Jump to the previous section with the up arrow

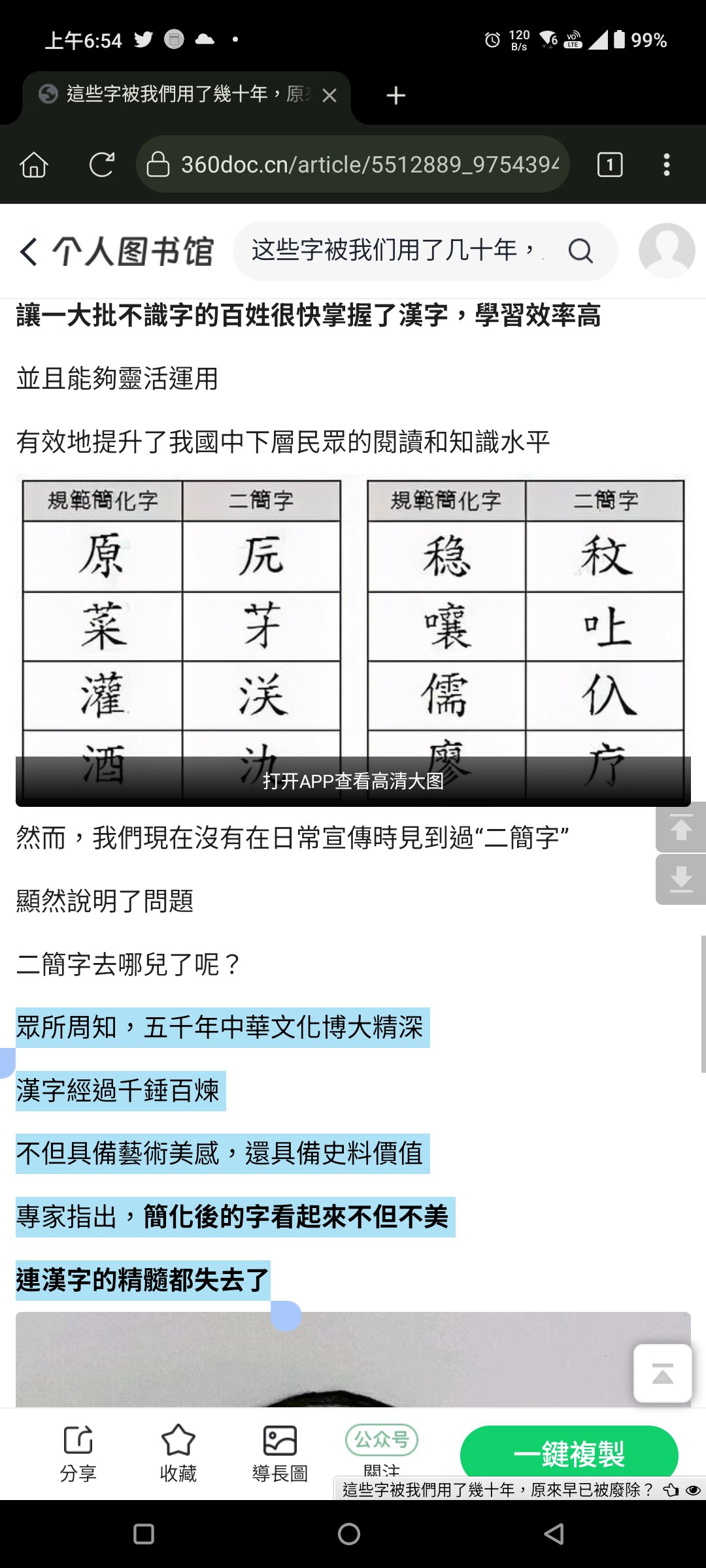(x=681, y=828)
